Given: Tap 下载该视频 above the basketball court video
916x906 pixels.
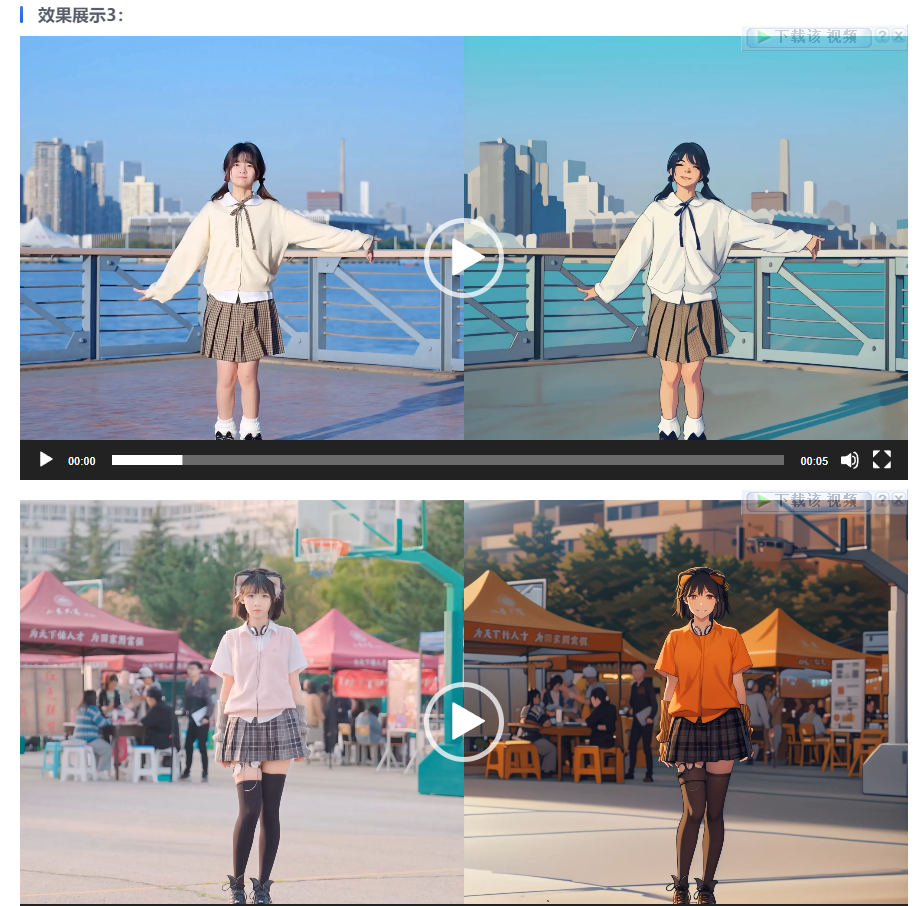Looking at the screenshot, I should pos(808,501).
